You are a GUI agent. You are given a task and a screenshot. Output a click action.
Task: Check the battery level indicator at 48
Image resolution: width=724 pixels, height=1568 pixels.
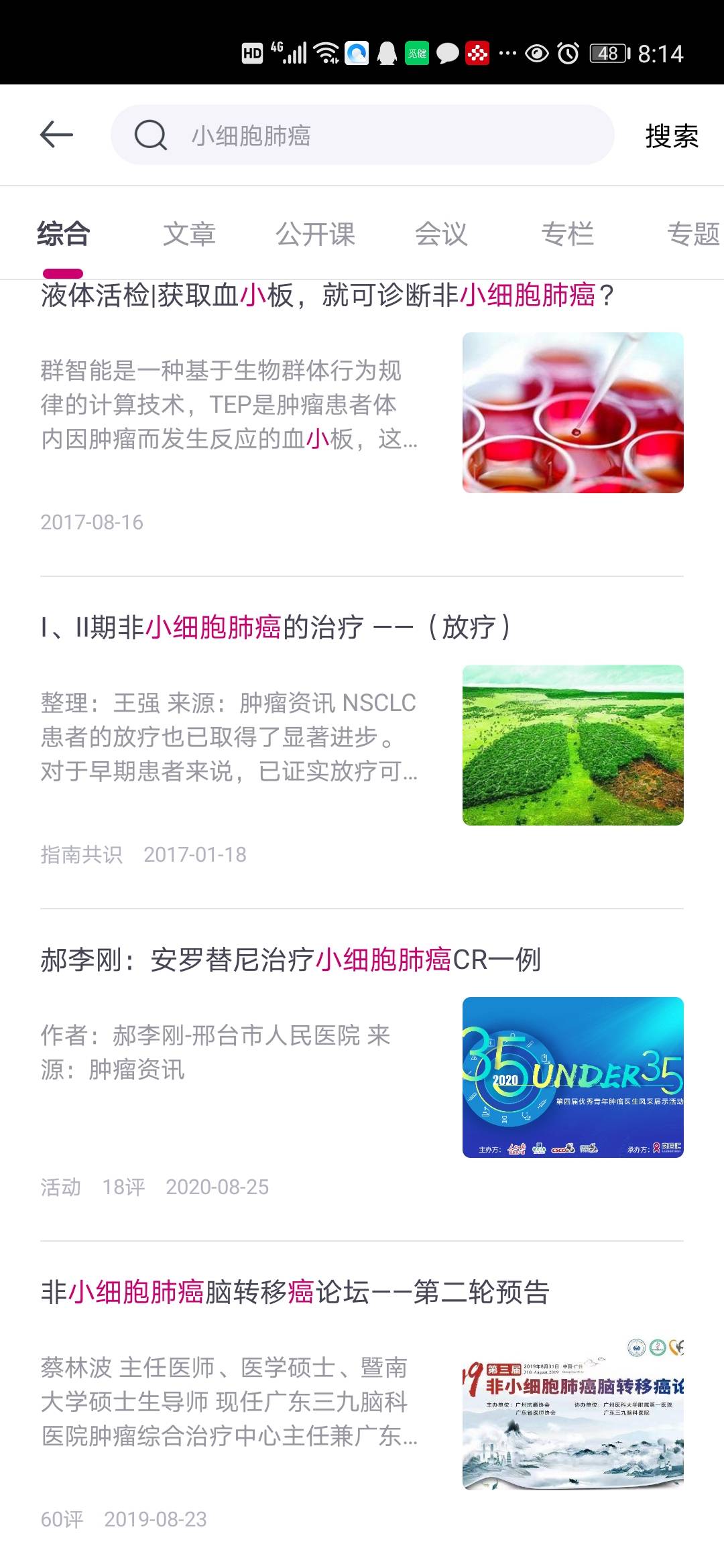pos(607,52)
